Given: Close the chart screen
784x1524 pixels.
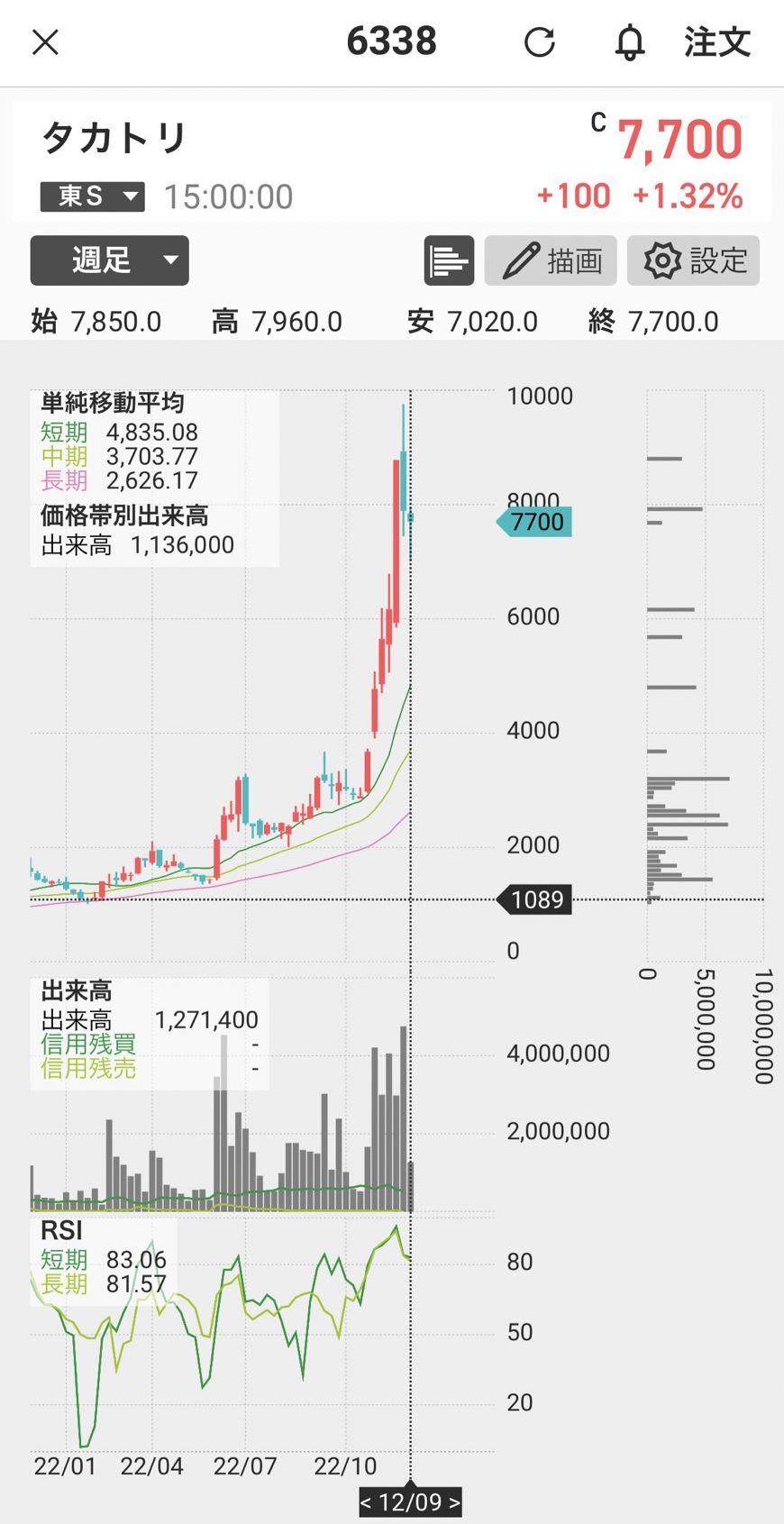Looking at the screenshot, I should click(45, 41).
